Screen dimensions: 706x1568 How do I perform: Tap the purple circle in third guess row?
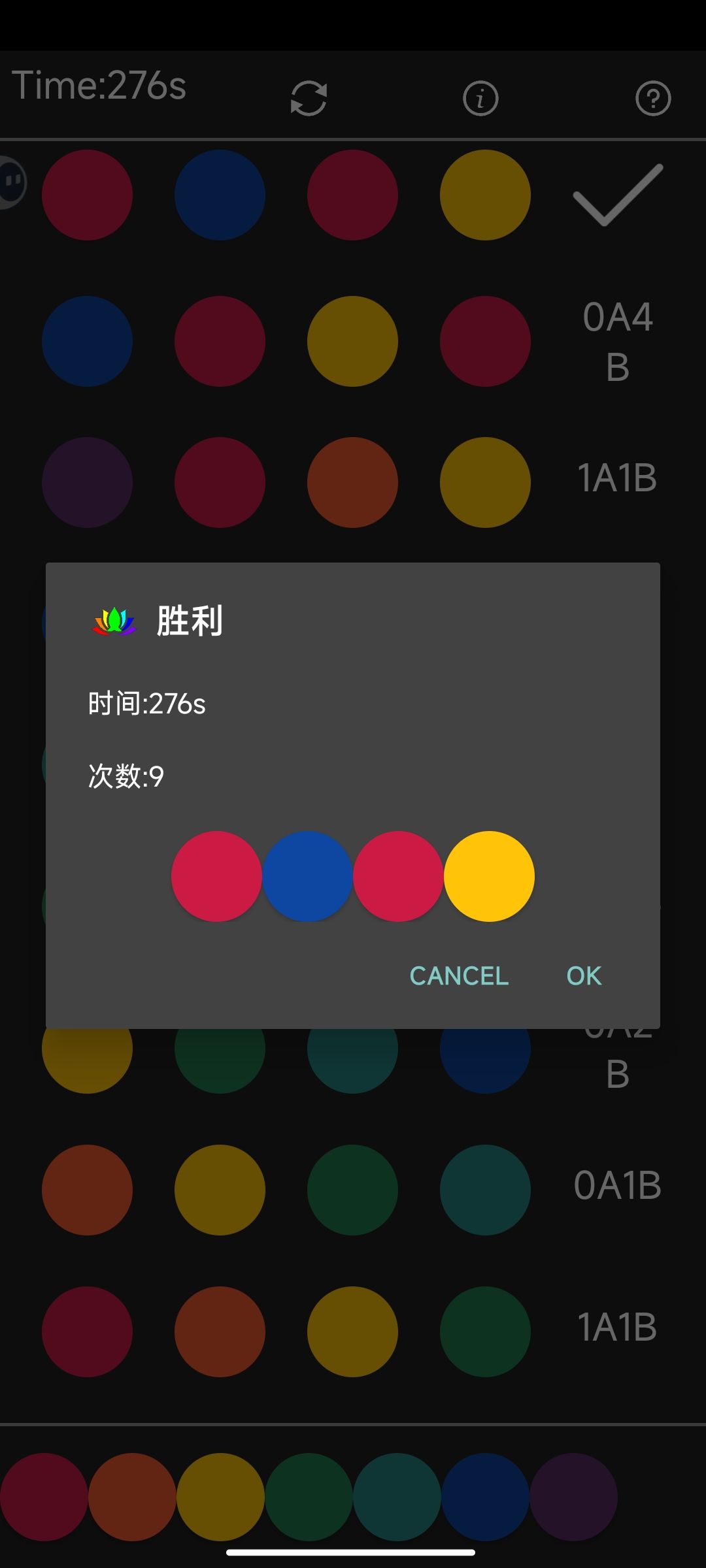pos(87,482)
